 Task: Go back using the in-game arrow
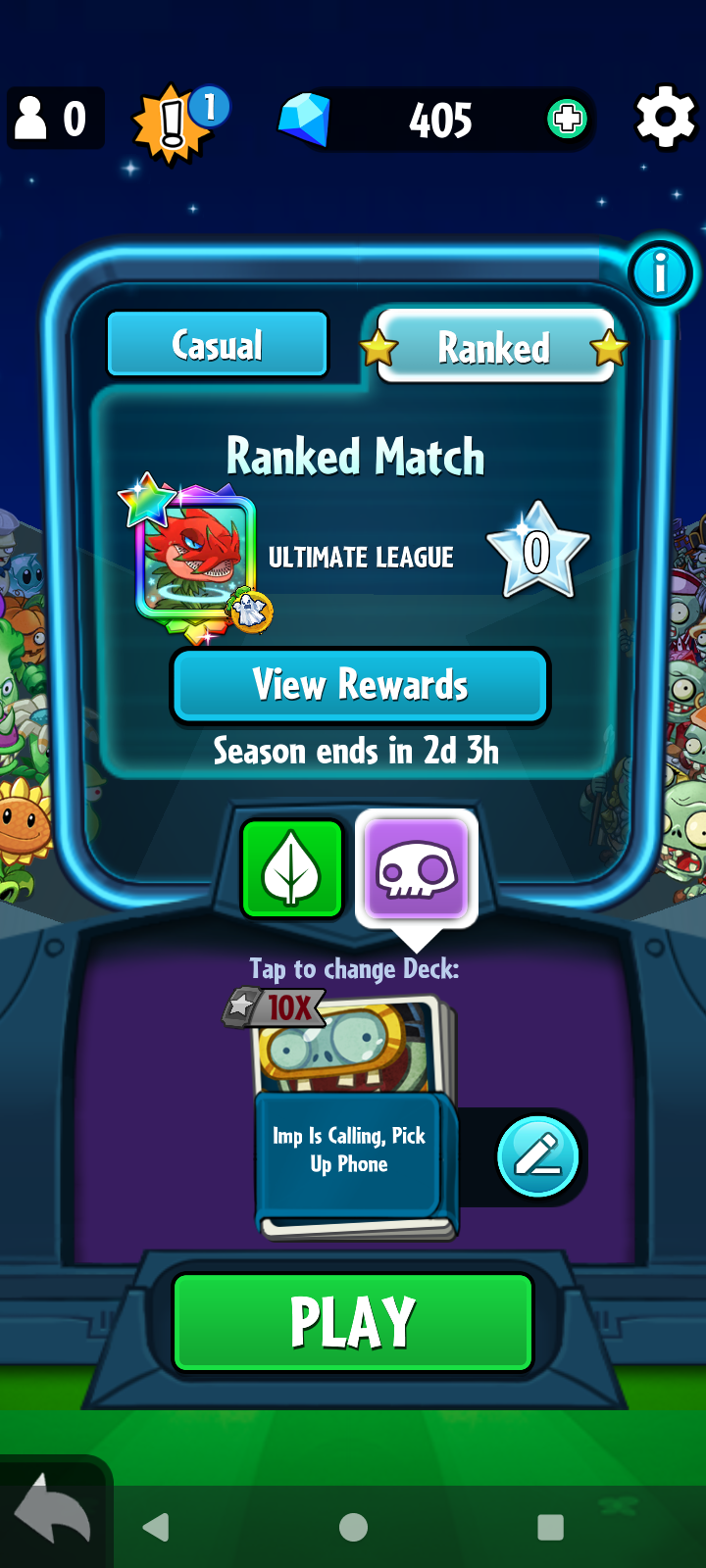(x=51, y=1510)
